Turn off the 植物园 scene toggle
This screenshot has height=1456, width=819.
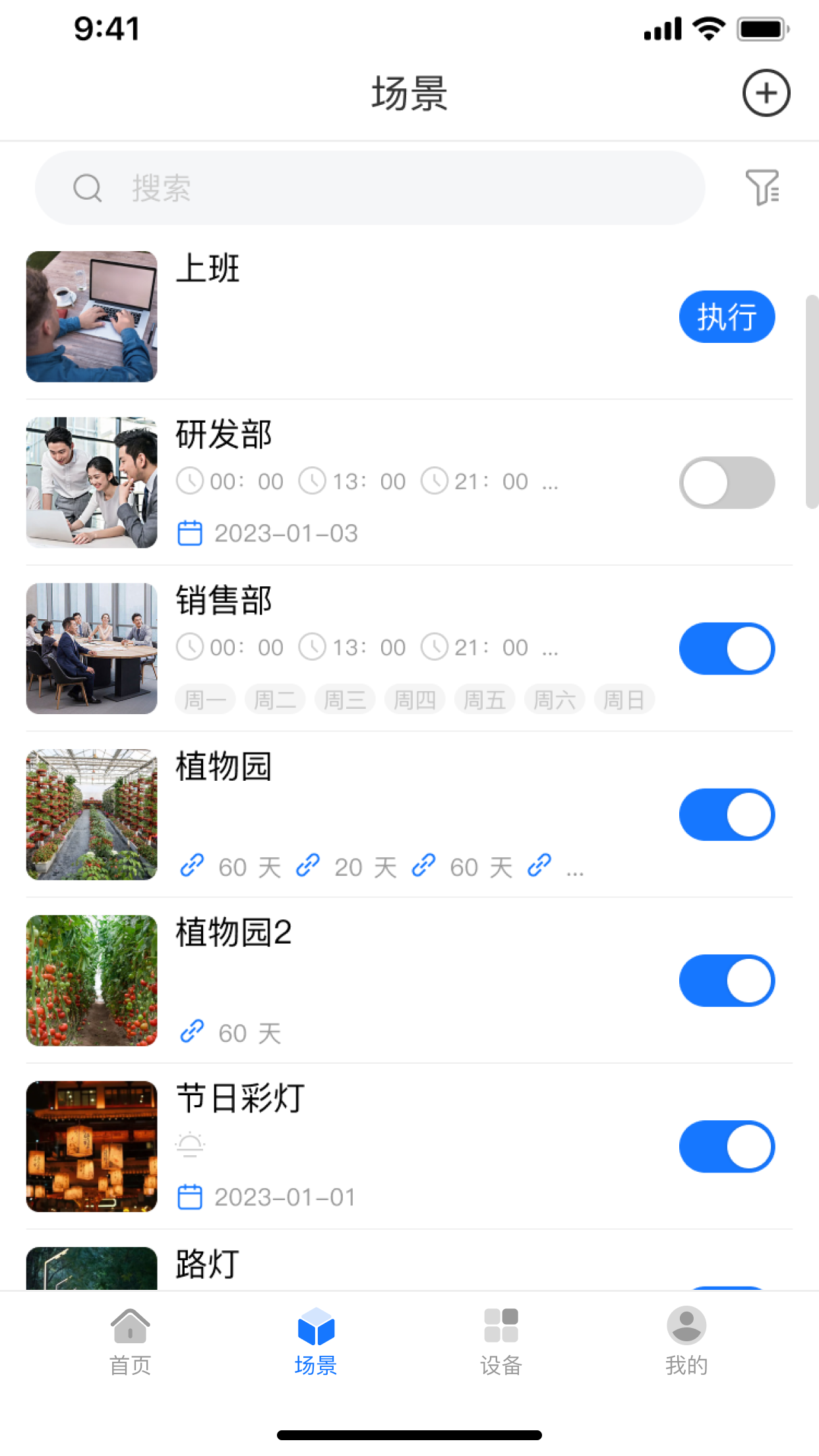coord(727,814)
